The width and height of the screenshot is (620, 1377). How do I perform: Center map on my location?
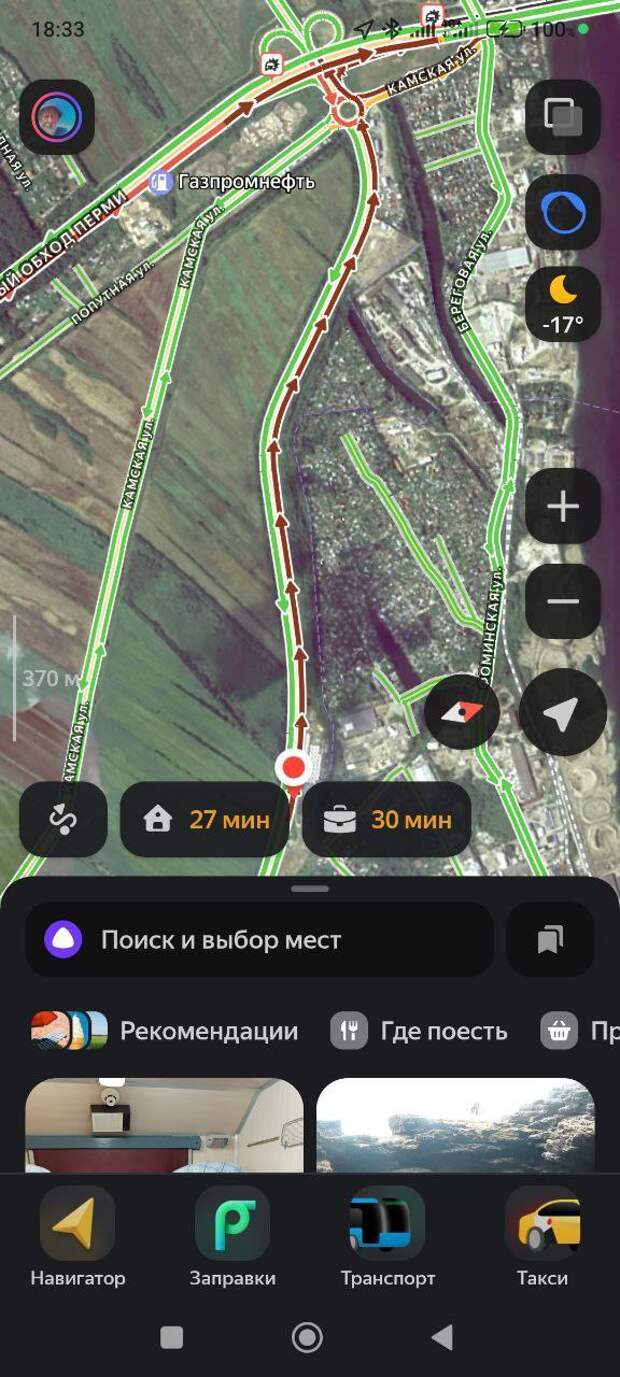(x=562, y=712)
